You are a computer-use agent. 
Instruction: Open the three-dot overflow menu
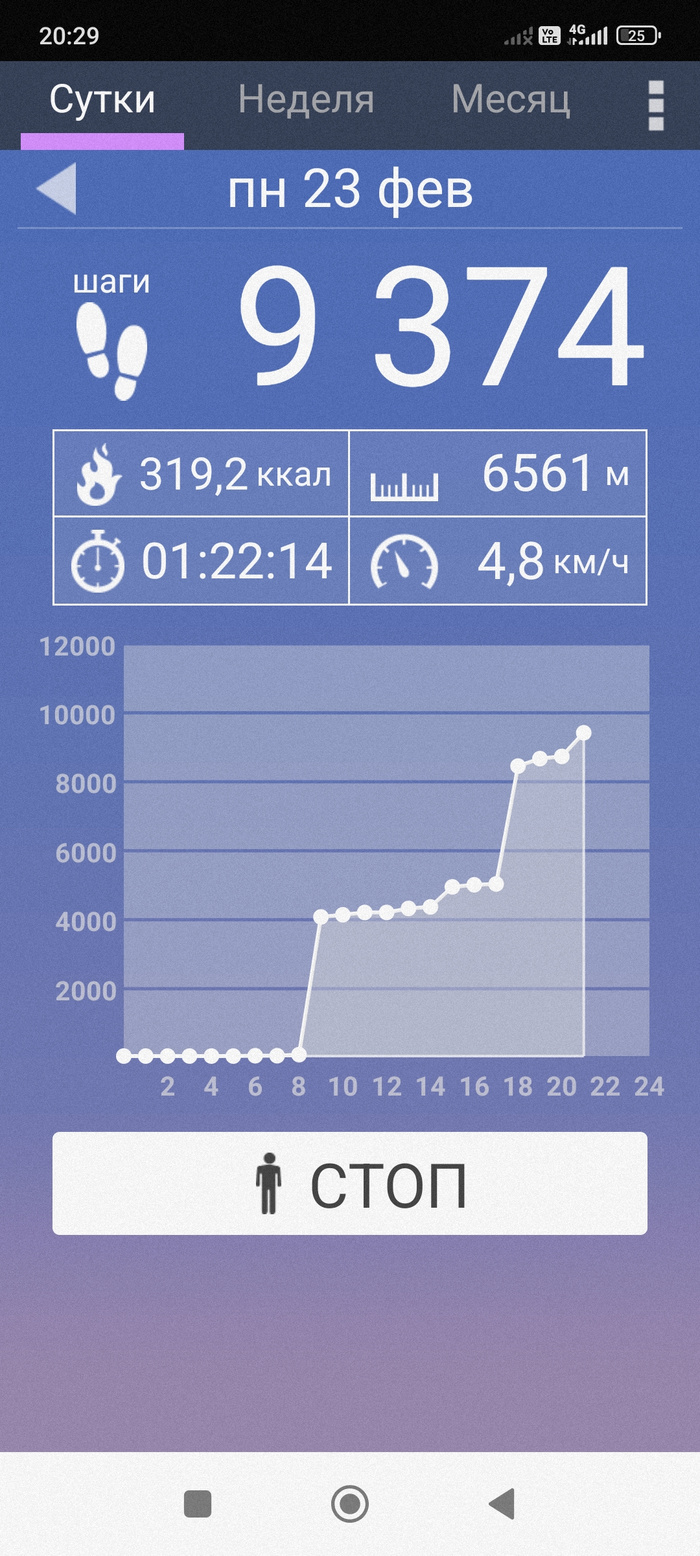pos(656,105)
